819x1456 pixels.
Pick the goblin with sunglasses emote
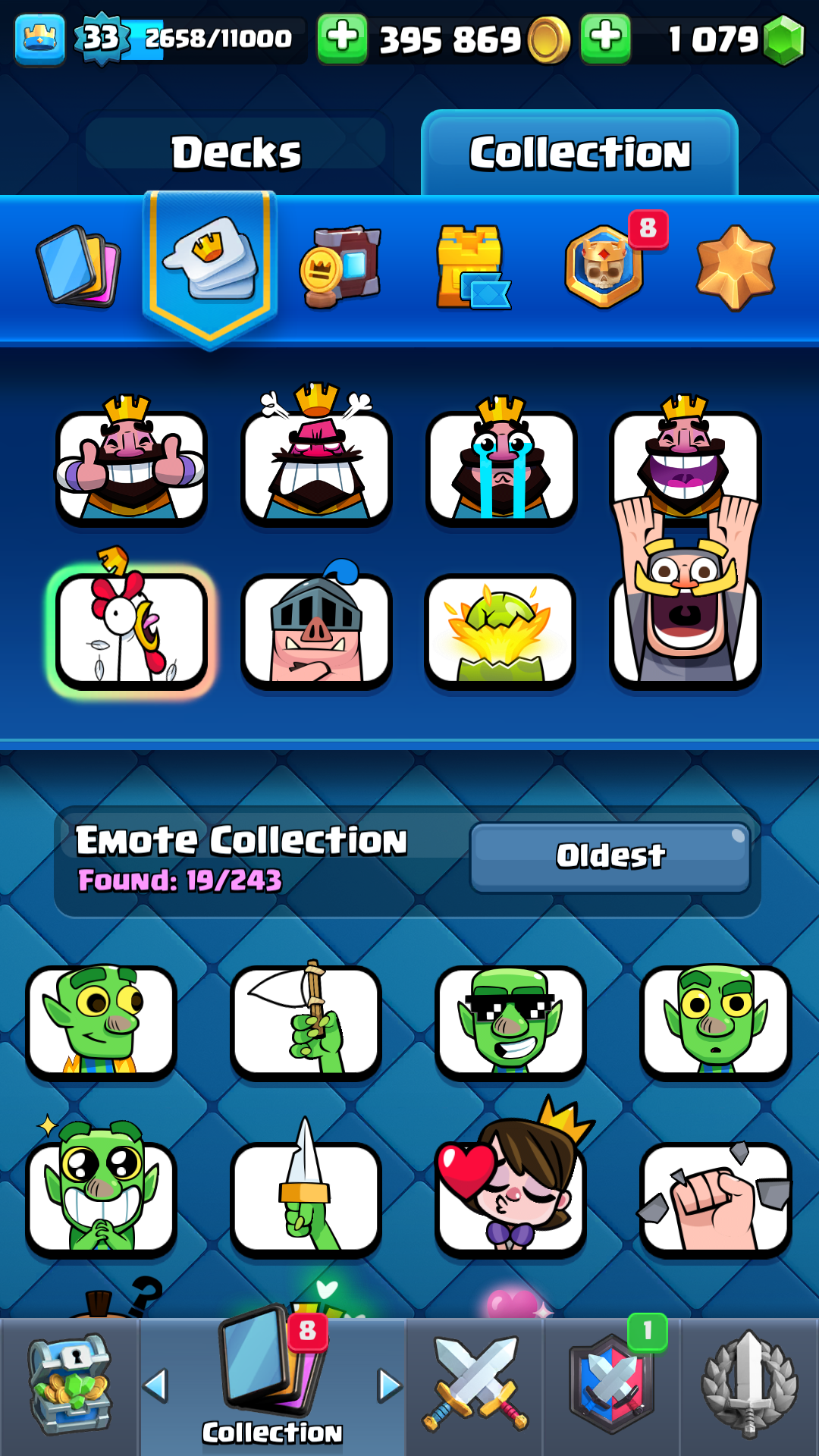(510, 1021)
